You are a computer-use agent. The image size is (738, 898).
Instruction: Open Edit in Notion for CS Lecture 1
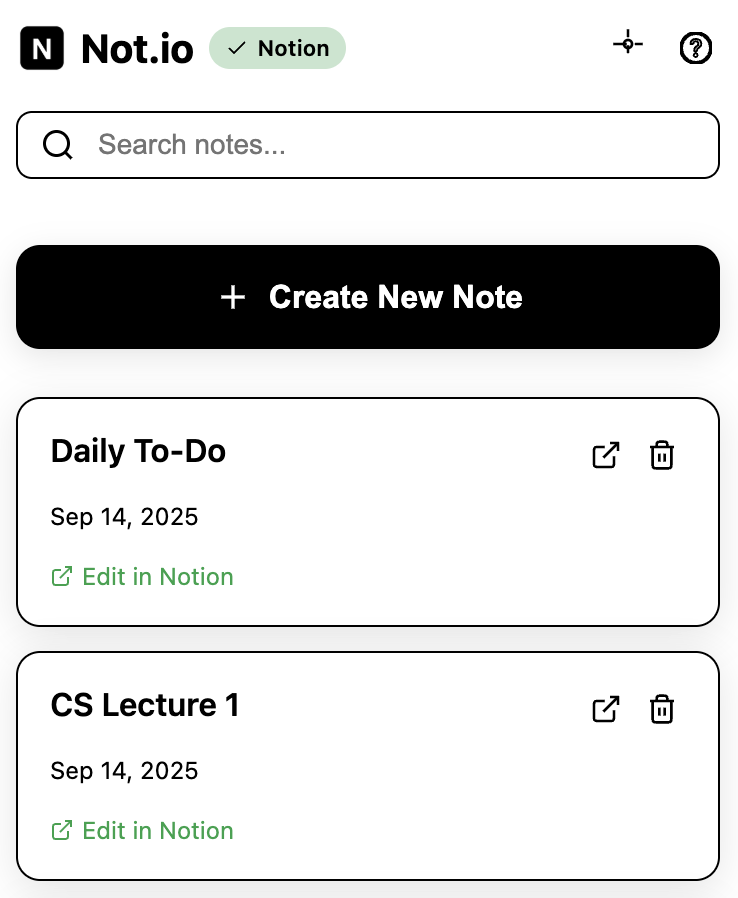tap(157, 830)
